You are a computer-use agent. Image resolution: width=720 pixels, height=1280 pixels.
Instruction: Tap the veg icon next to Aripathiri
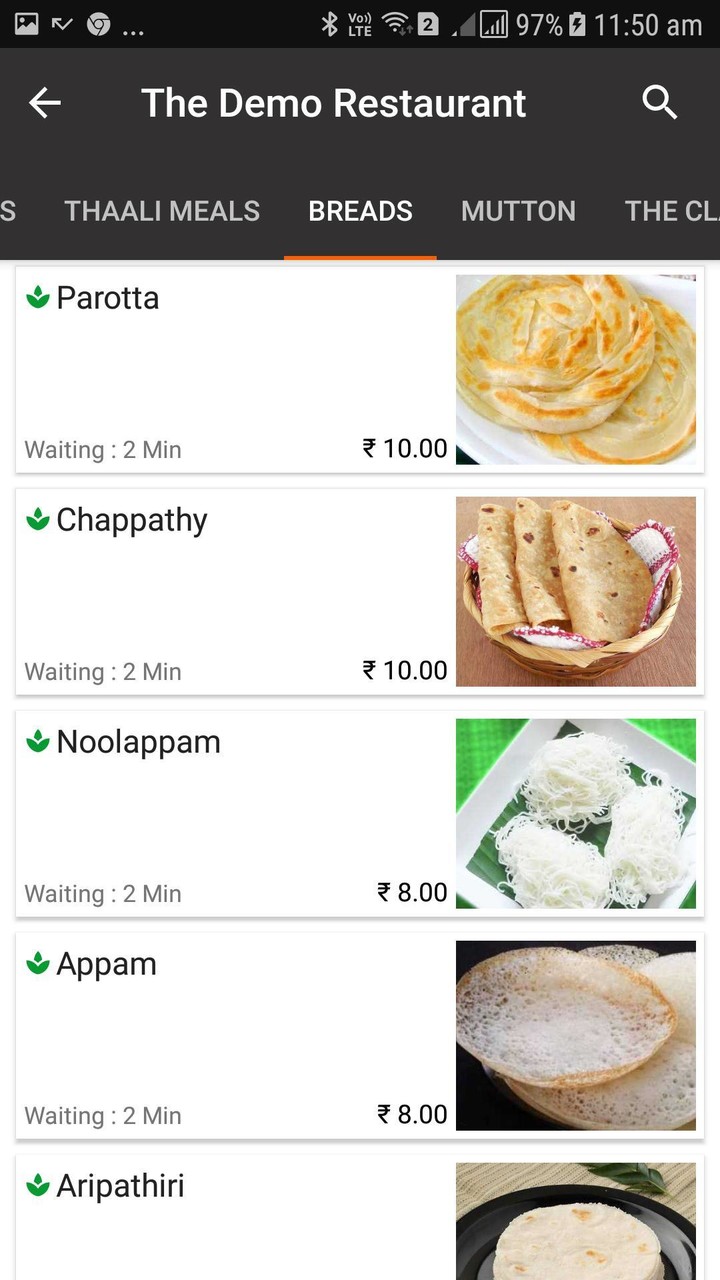click(x=38, y=1185)
